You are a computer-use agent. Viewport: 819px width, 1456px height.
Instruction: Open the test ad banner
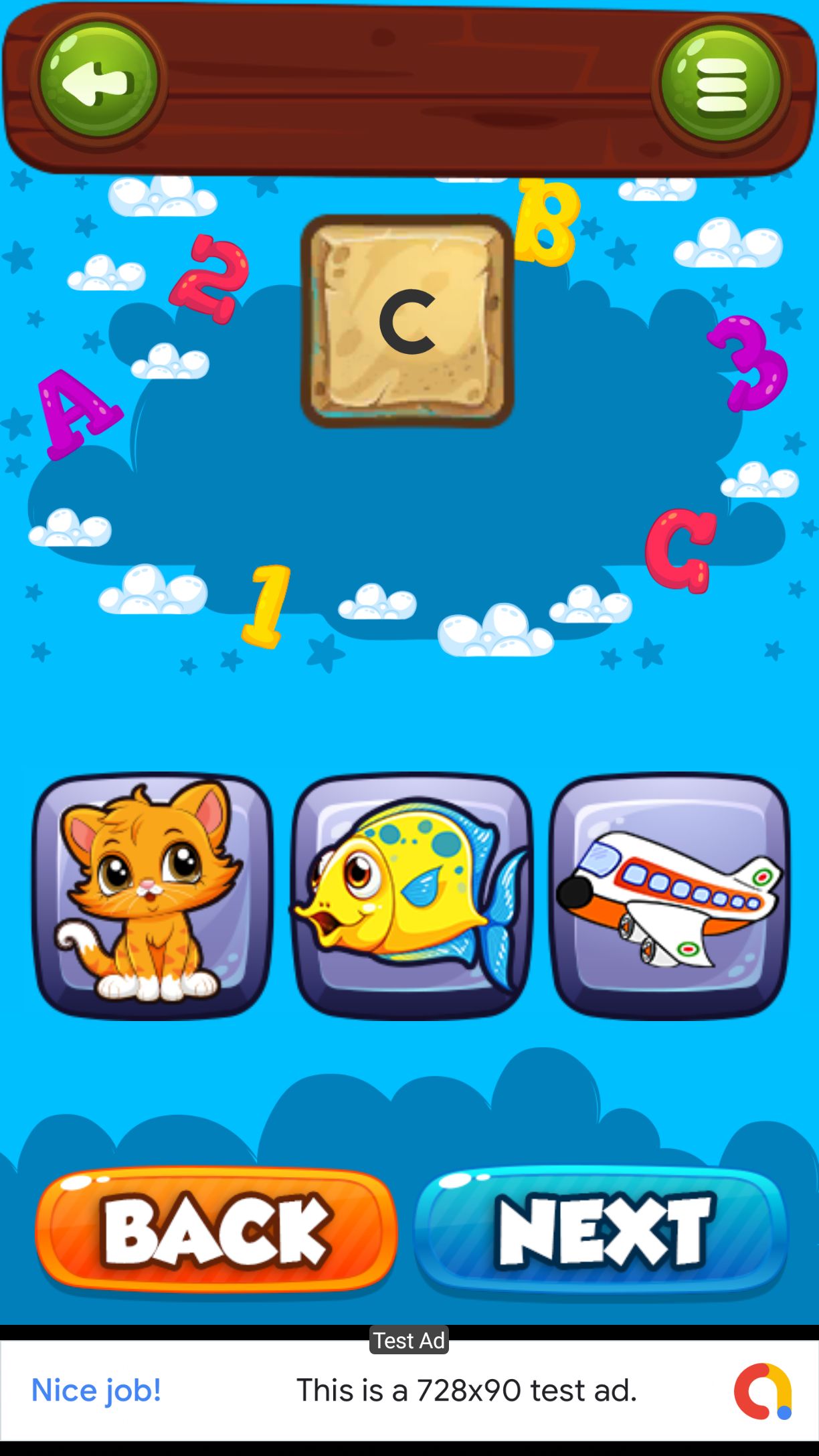[409, 1390]
